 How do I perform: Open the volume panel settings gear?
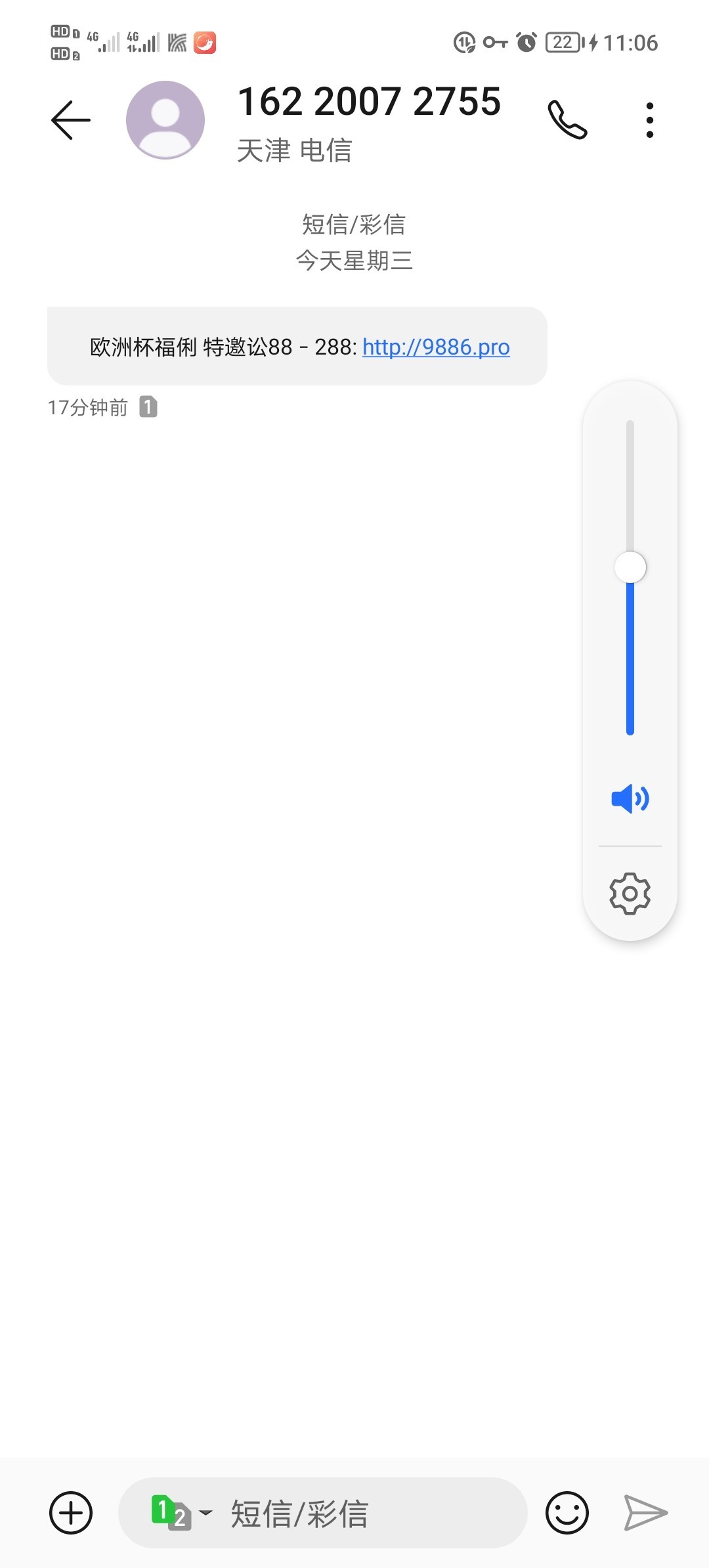[630, 893]
